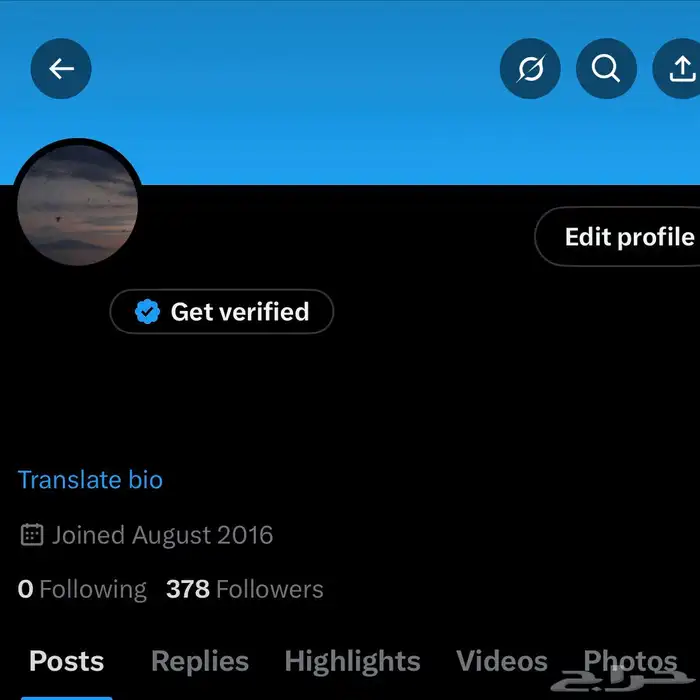Switch to the Photos tab
700x700 pixels.
click(x=630, y=661)
